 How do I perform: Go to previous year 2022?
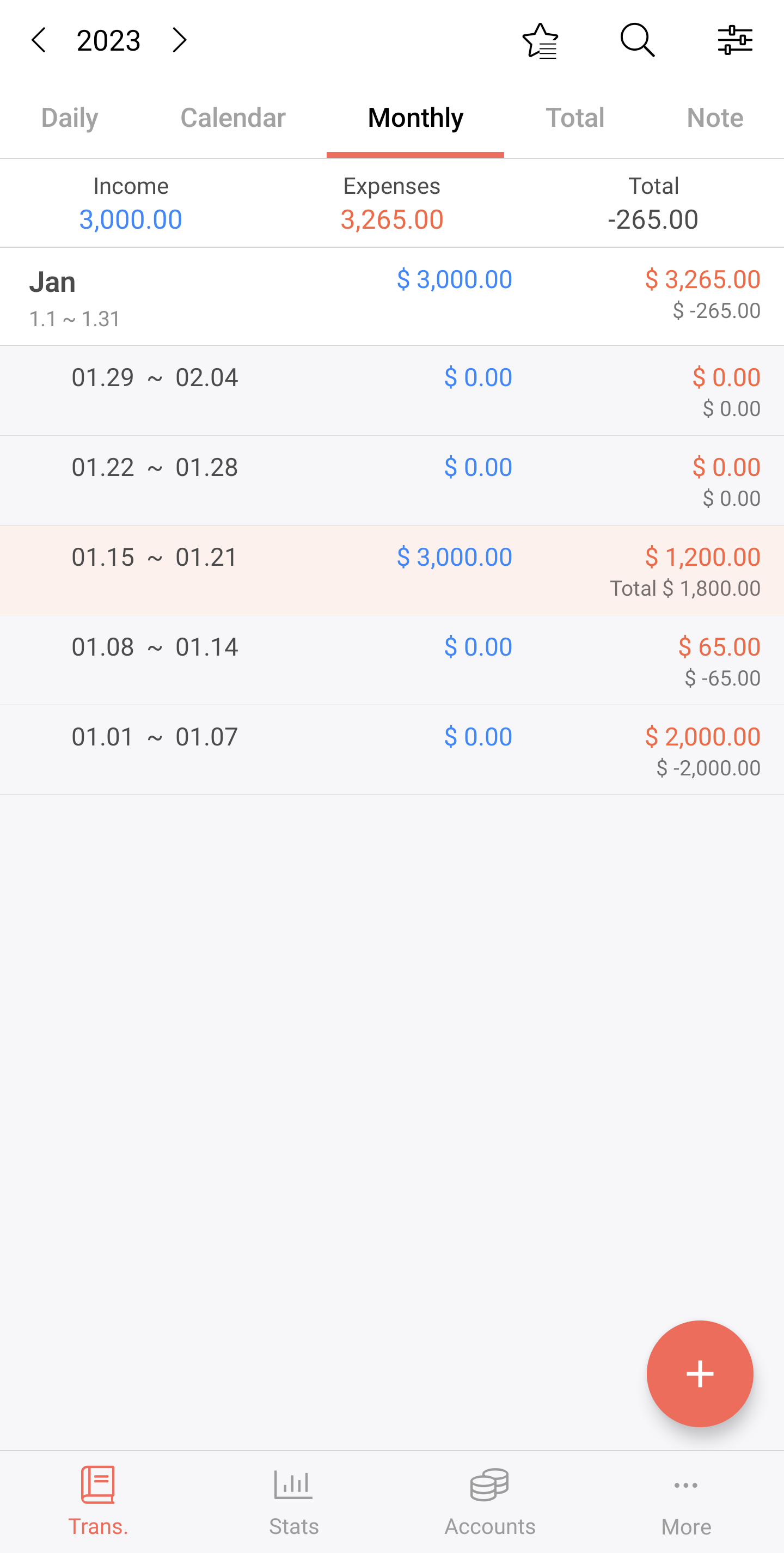click(39, 40)
